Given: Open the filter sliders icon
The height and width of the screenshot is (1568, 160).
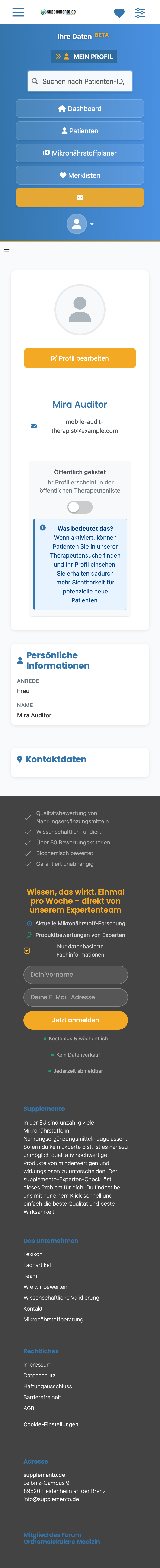Looking at the screenshot, I should (x=140, y=13).
